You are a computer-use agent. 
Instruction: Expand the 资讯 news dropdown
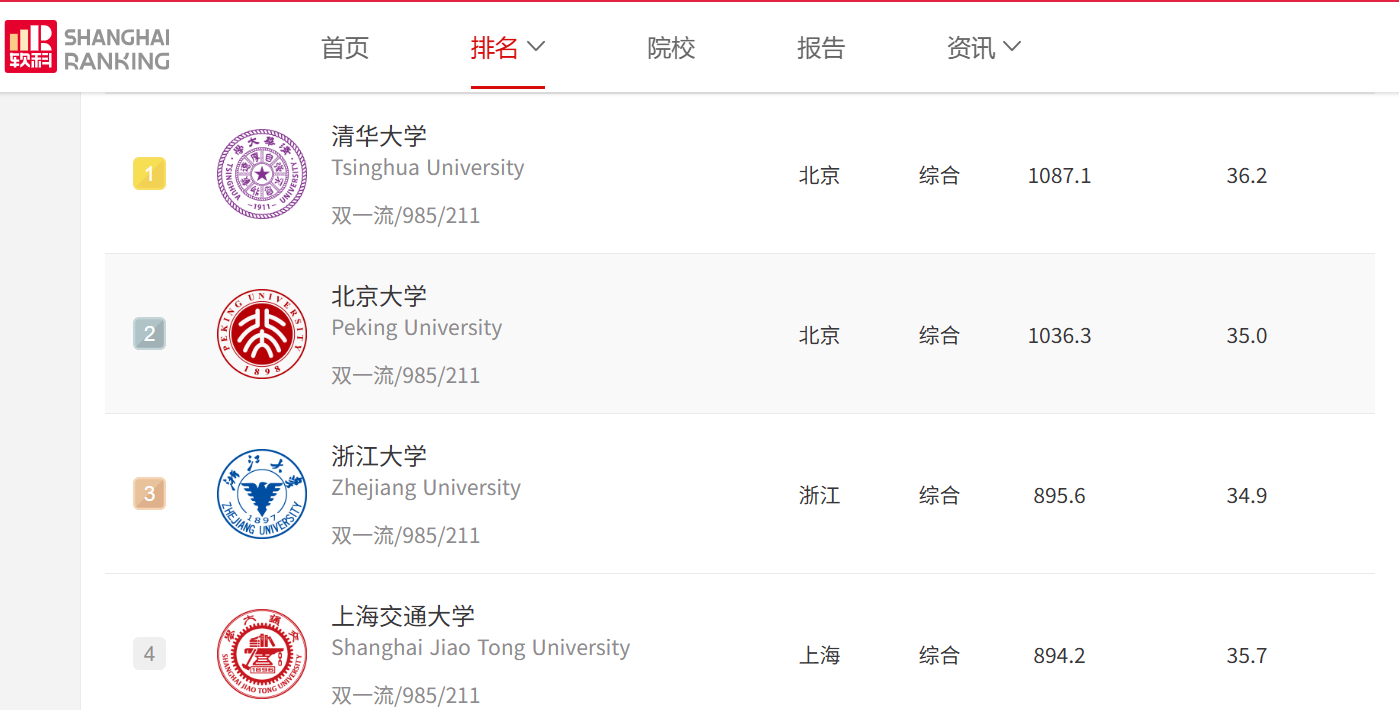click(x=984, y=48)
